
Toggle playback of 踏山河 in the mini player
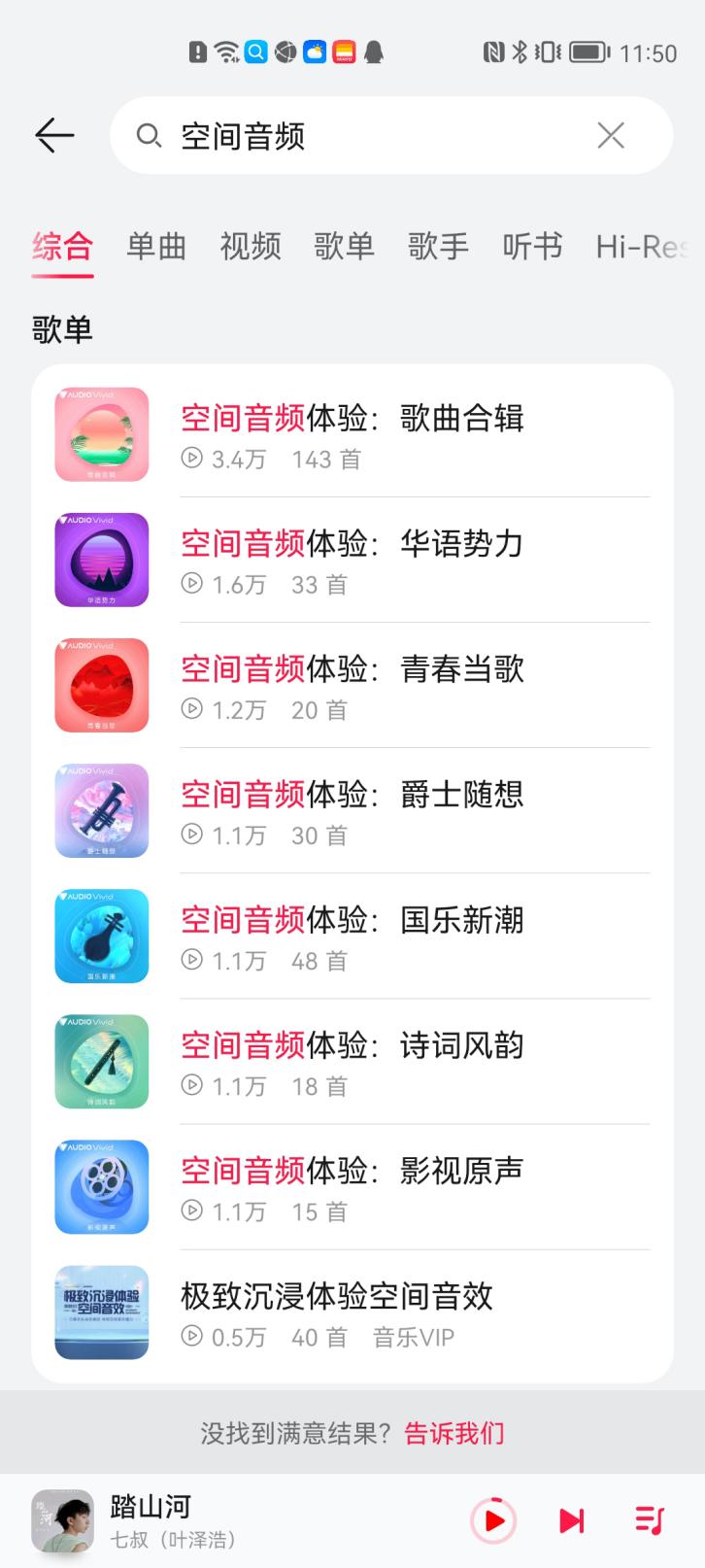pyautogui.click(x=494, y=1521)
